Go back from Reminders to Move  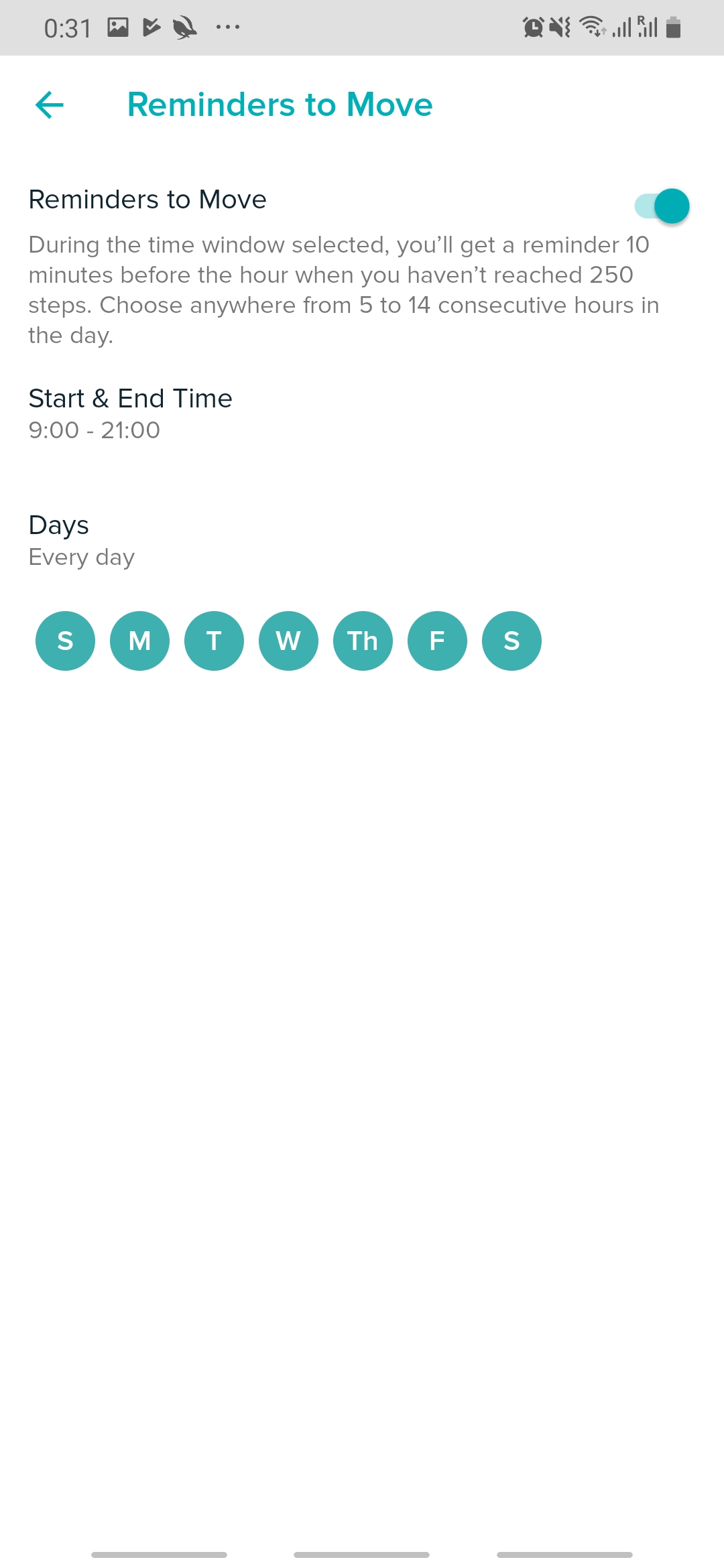[x=50, y=105]
